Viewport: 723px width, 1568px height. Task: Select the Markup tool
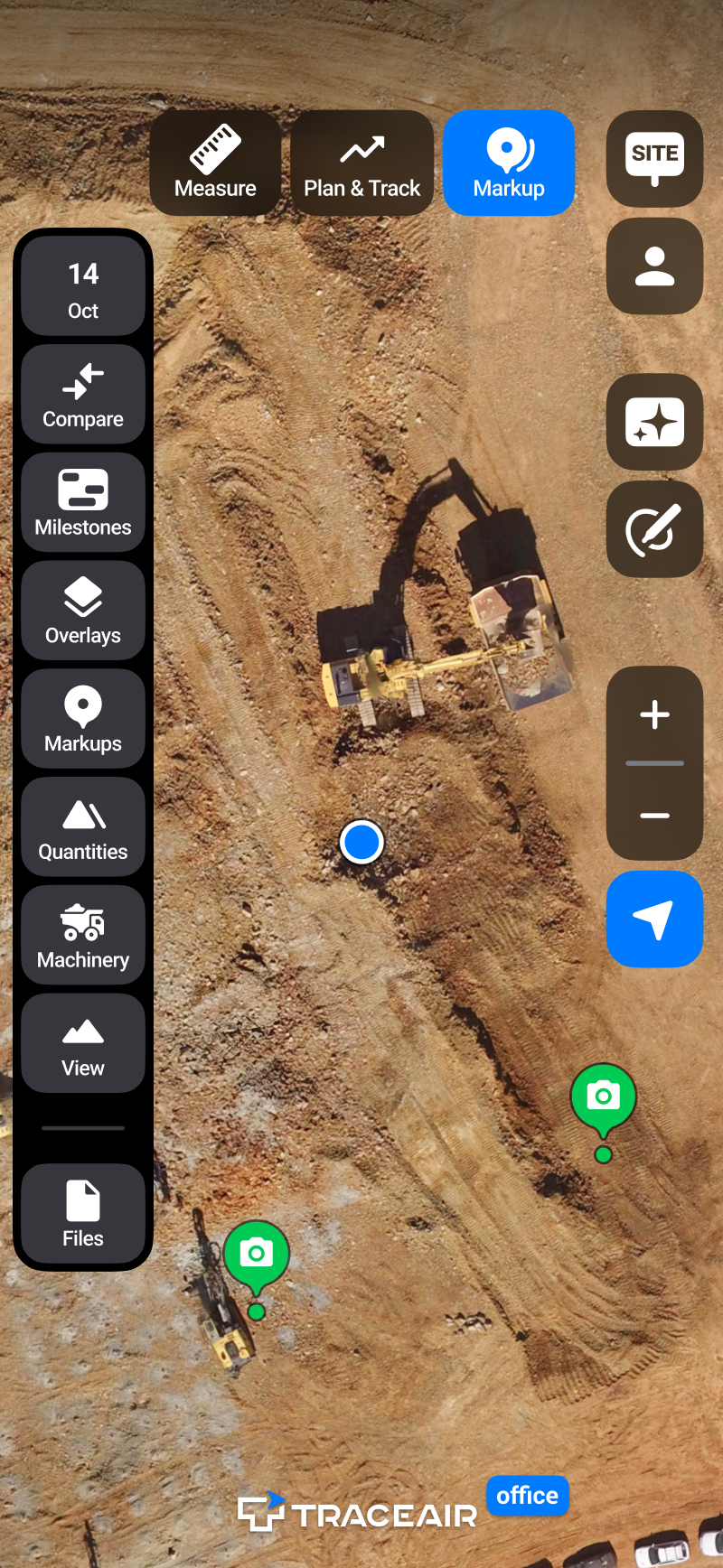pos(509,163)
